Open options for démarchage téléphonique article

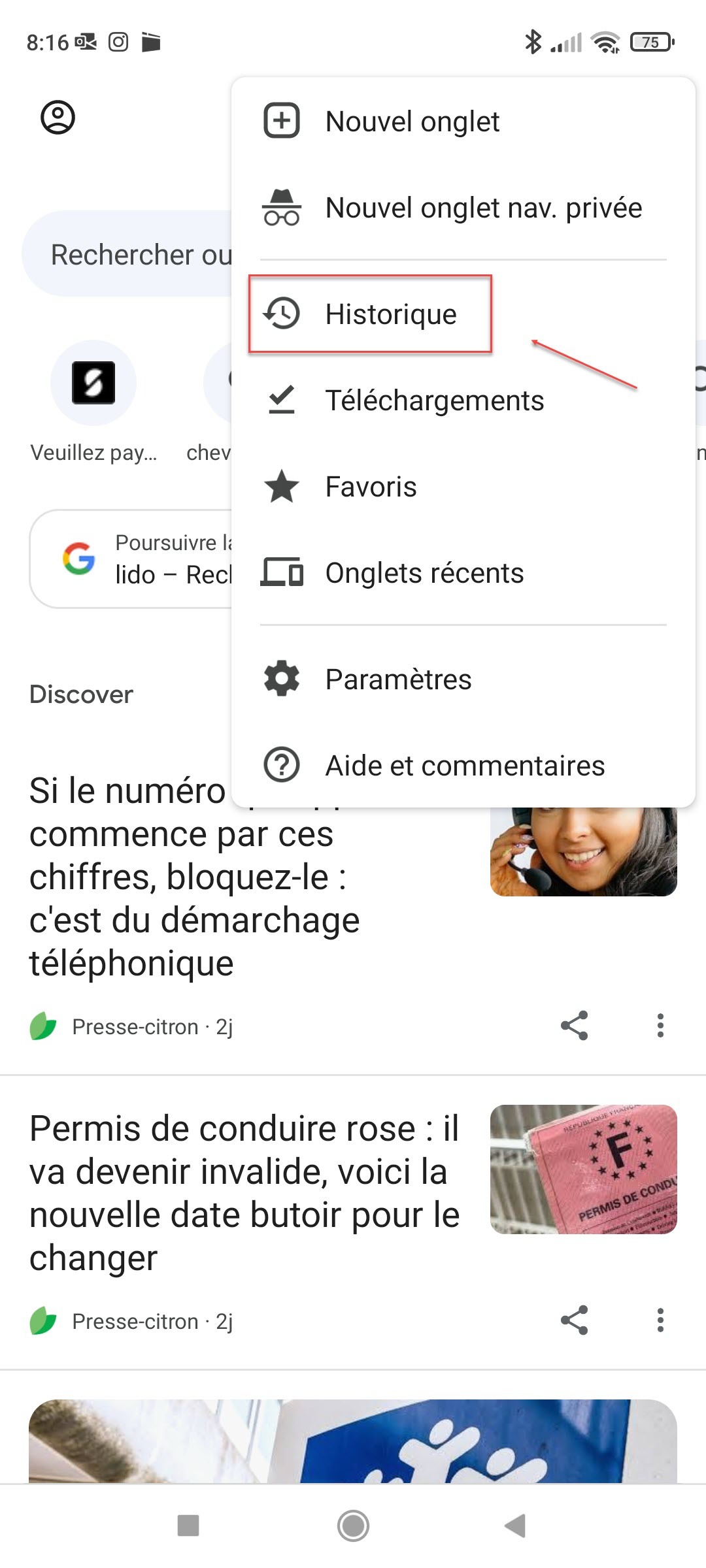coord(660,1026)
